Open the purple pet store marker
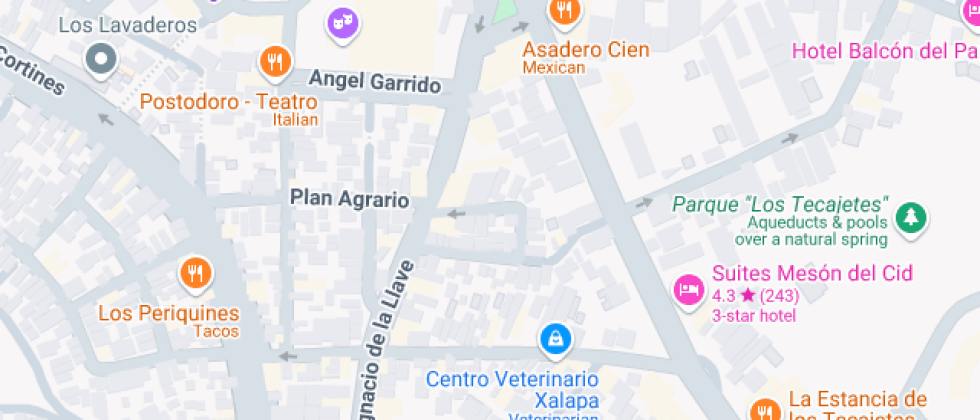The height and width of the screenshot is (420, 980). [342, 22]
